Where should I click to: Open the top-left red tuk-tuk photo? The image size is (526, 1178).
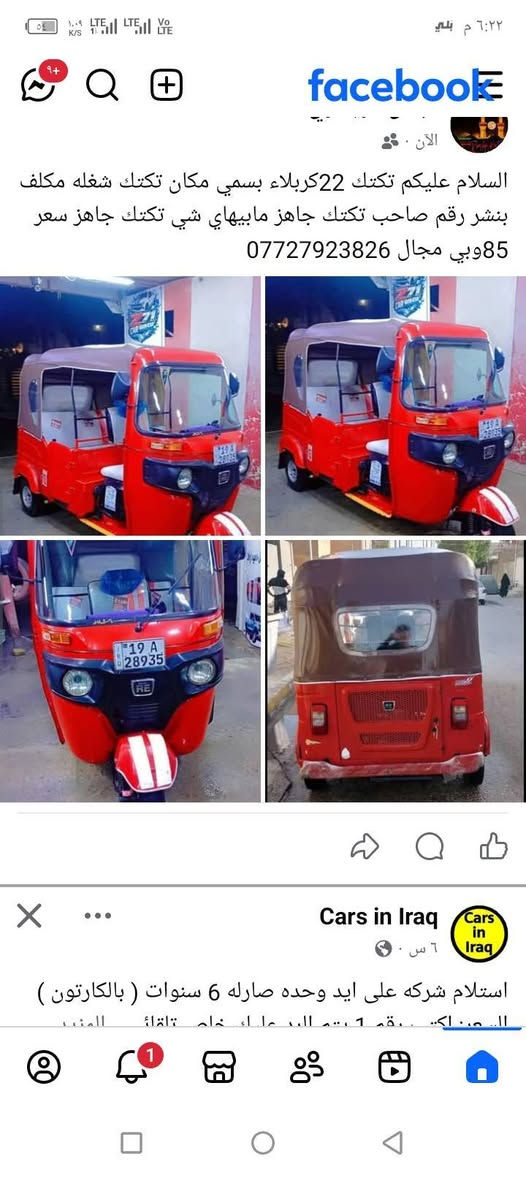(131, 406)
